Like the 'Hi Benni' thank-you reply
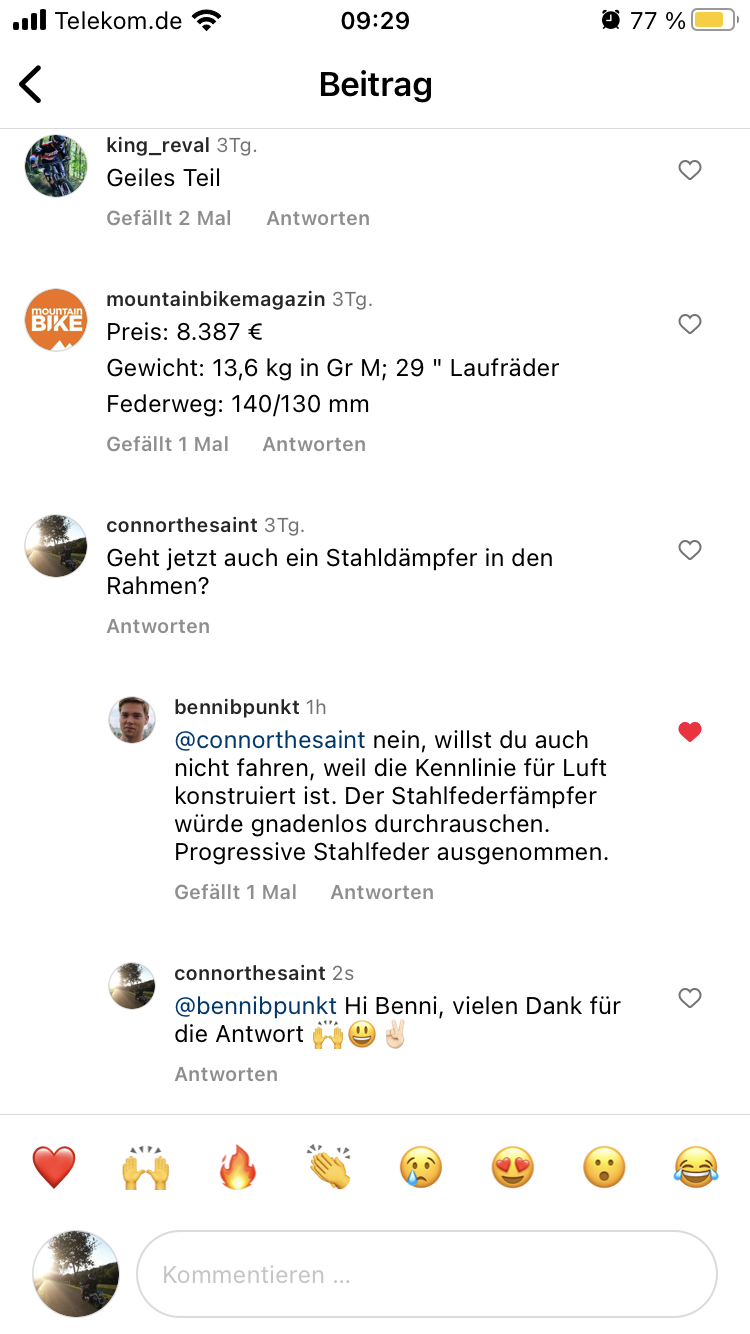 coord(690,998)
